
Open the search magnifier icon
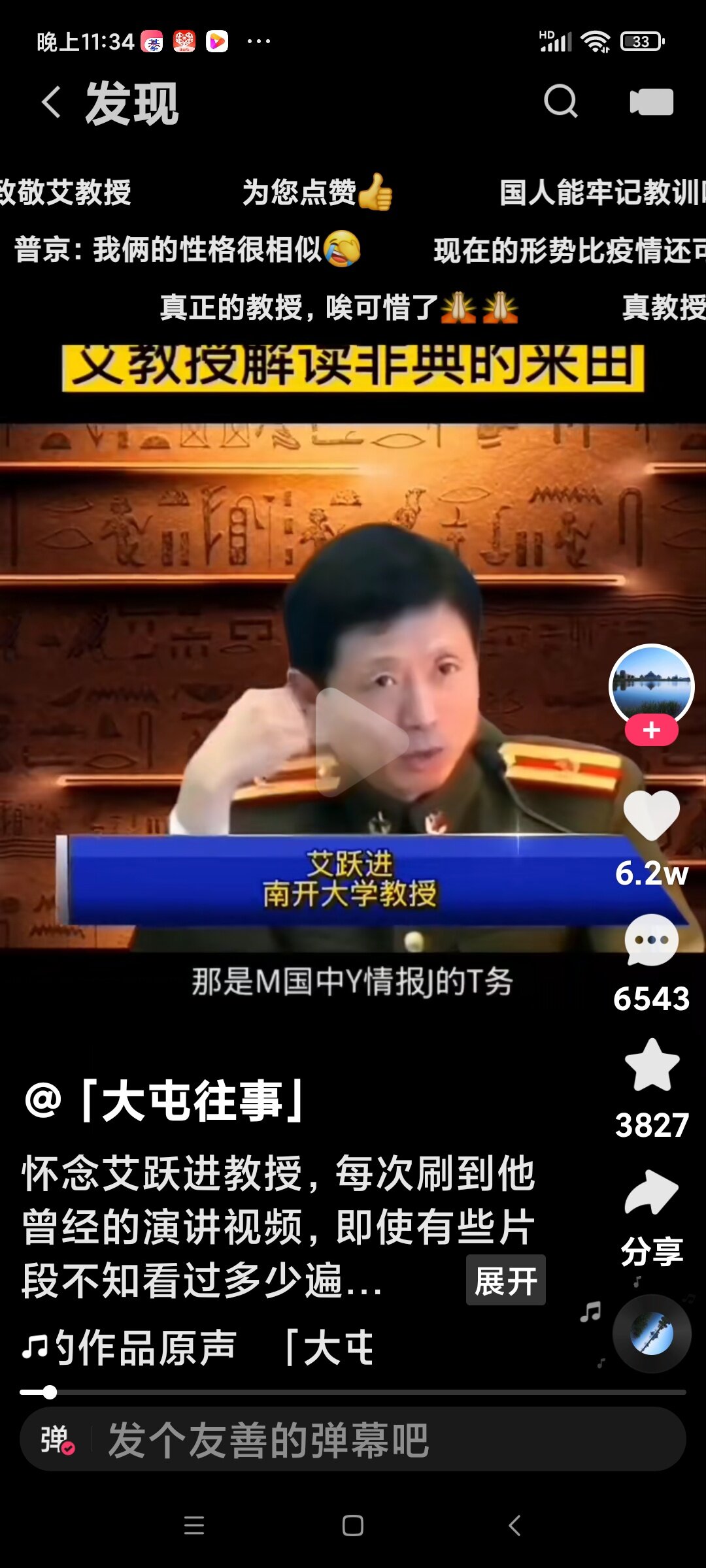tap(561, 101)
